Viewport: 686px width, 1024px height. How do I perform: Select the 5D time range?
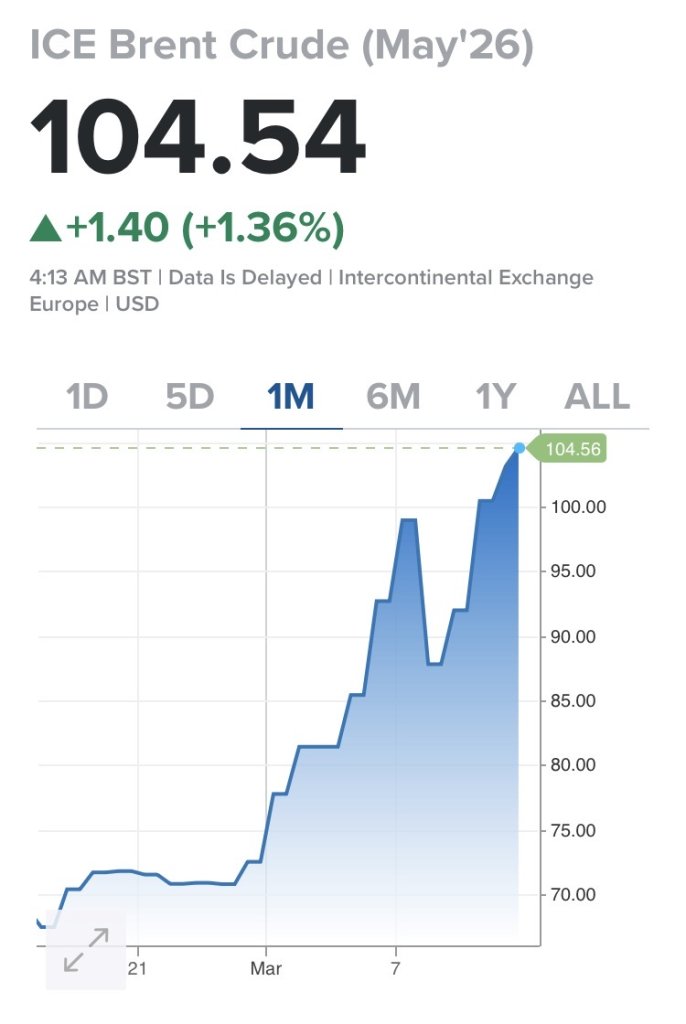(190, 397)
